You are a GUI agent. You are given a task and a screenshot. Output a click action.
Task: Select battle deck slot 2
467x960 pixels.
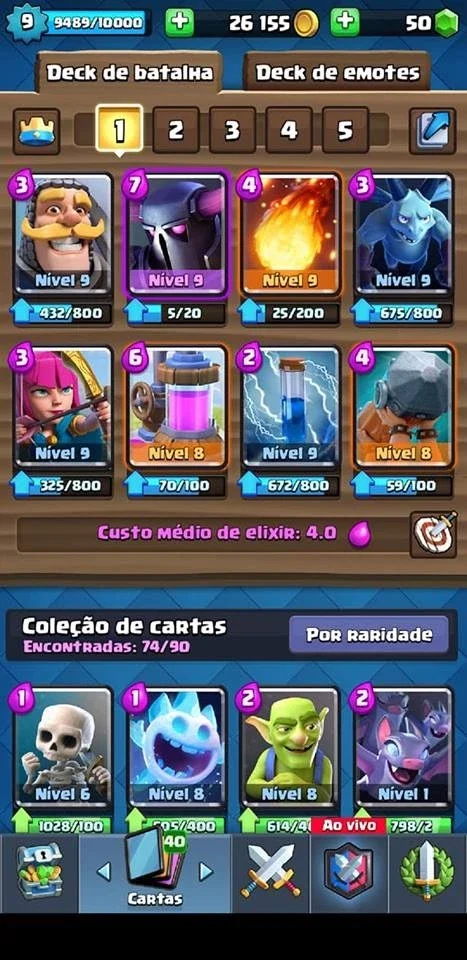click(176, 130)
